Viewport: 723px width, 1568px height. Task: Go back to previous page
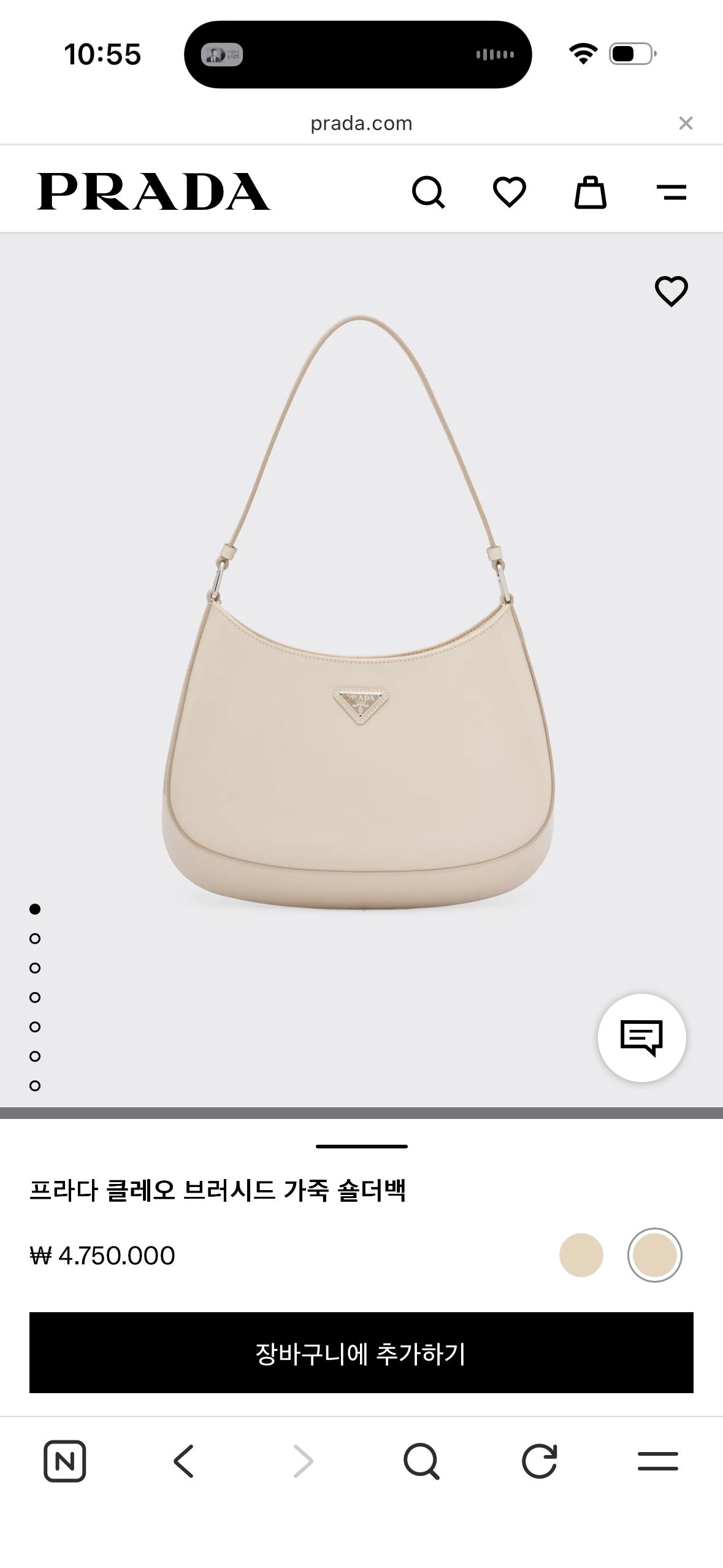(x=183, y=1461)
